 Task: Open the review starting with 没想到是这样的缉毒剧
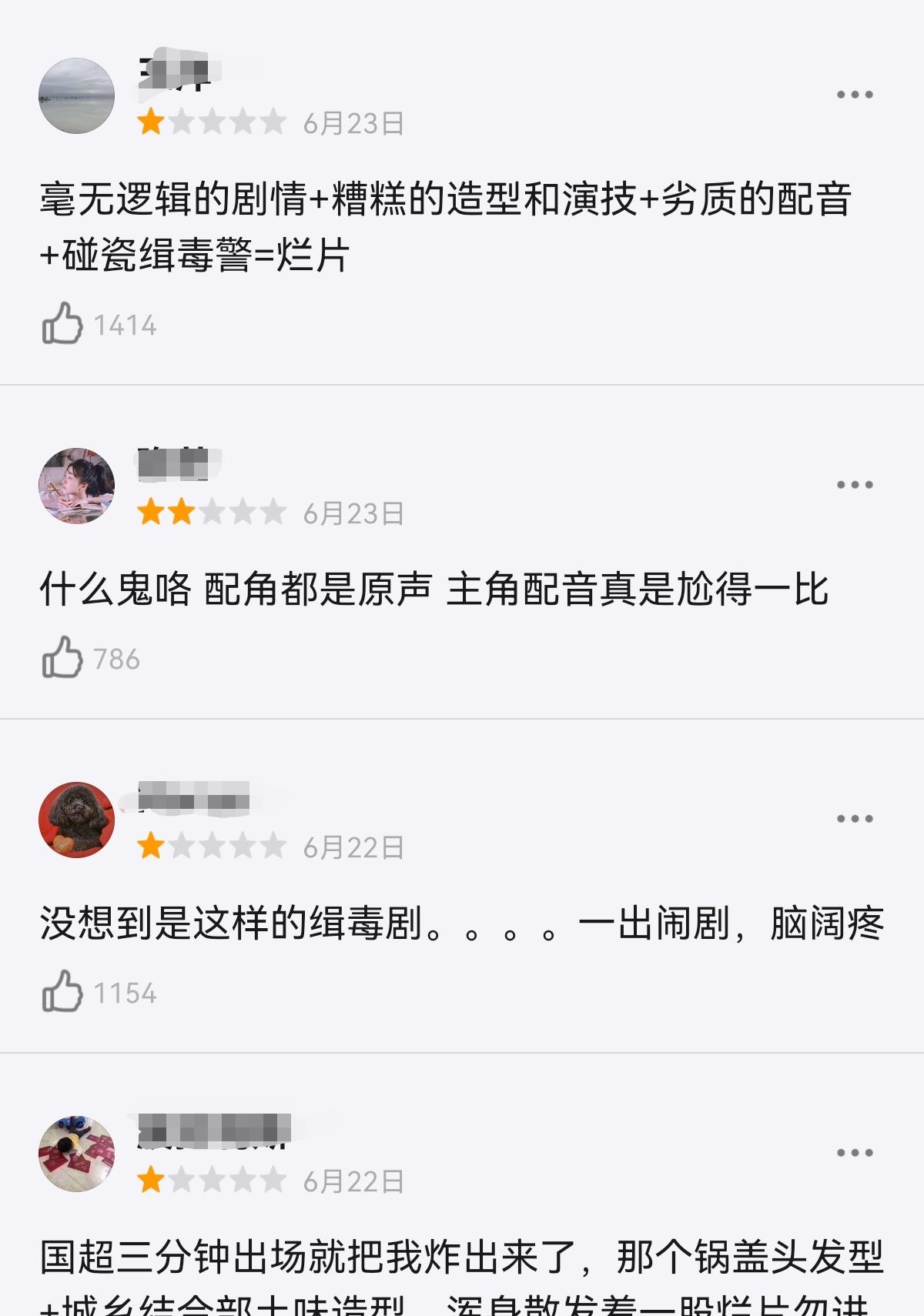(x=462, y=927)
